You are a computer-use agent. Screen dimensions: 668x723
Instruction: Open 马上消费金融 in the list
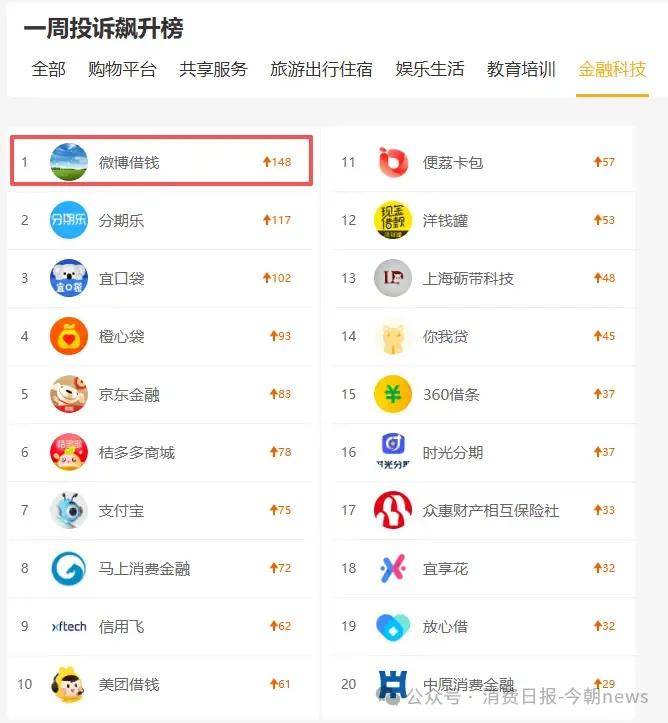[144, 568]
